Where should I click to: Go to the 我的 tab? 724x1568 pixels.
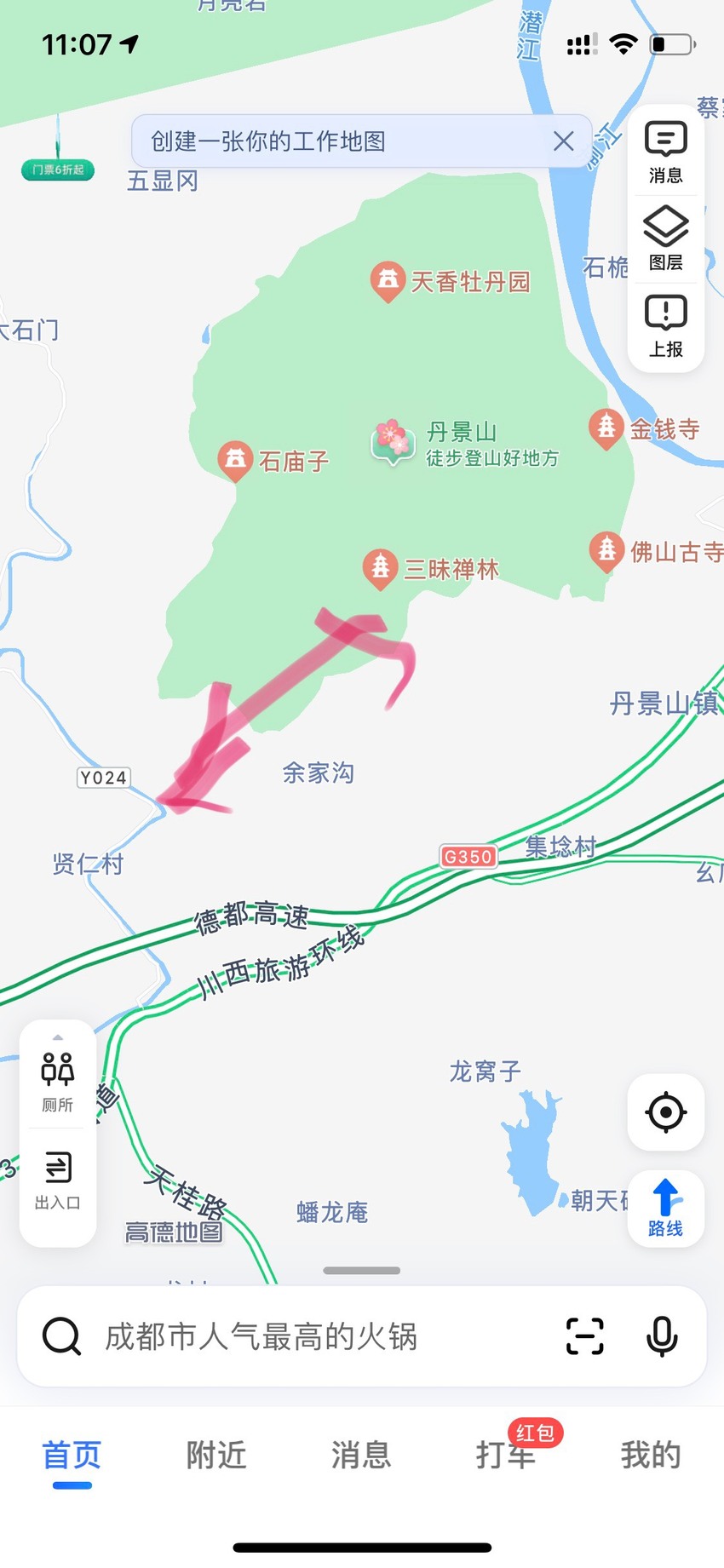651,1455
